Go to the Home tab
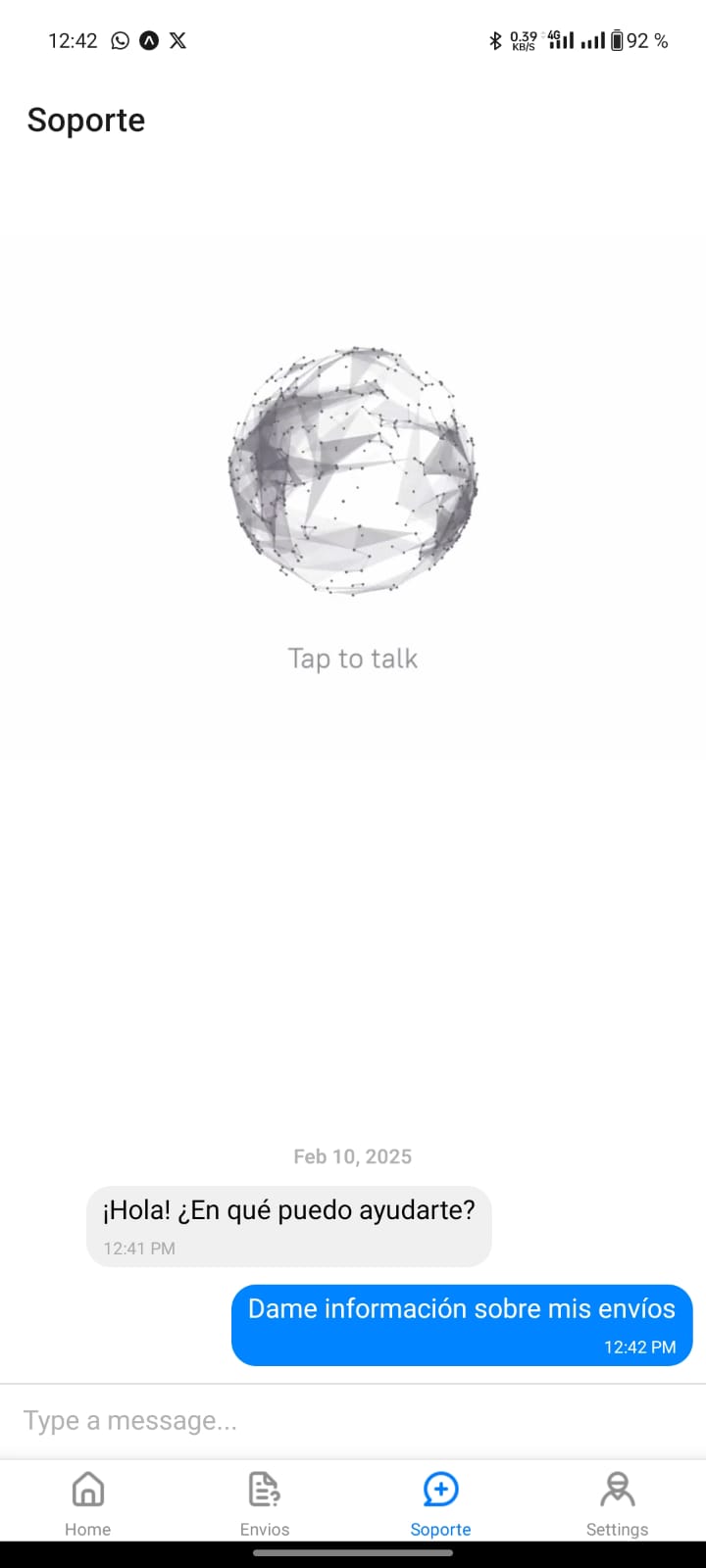Image resolution: width=706 pixels, height=1568 pixels. 88,1503
